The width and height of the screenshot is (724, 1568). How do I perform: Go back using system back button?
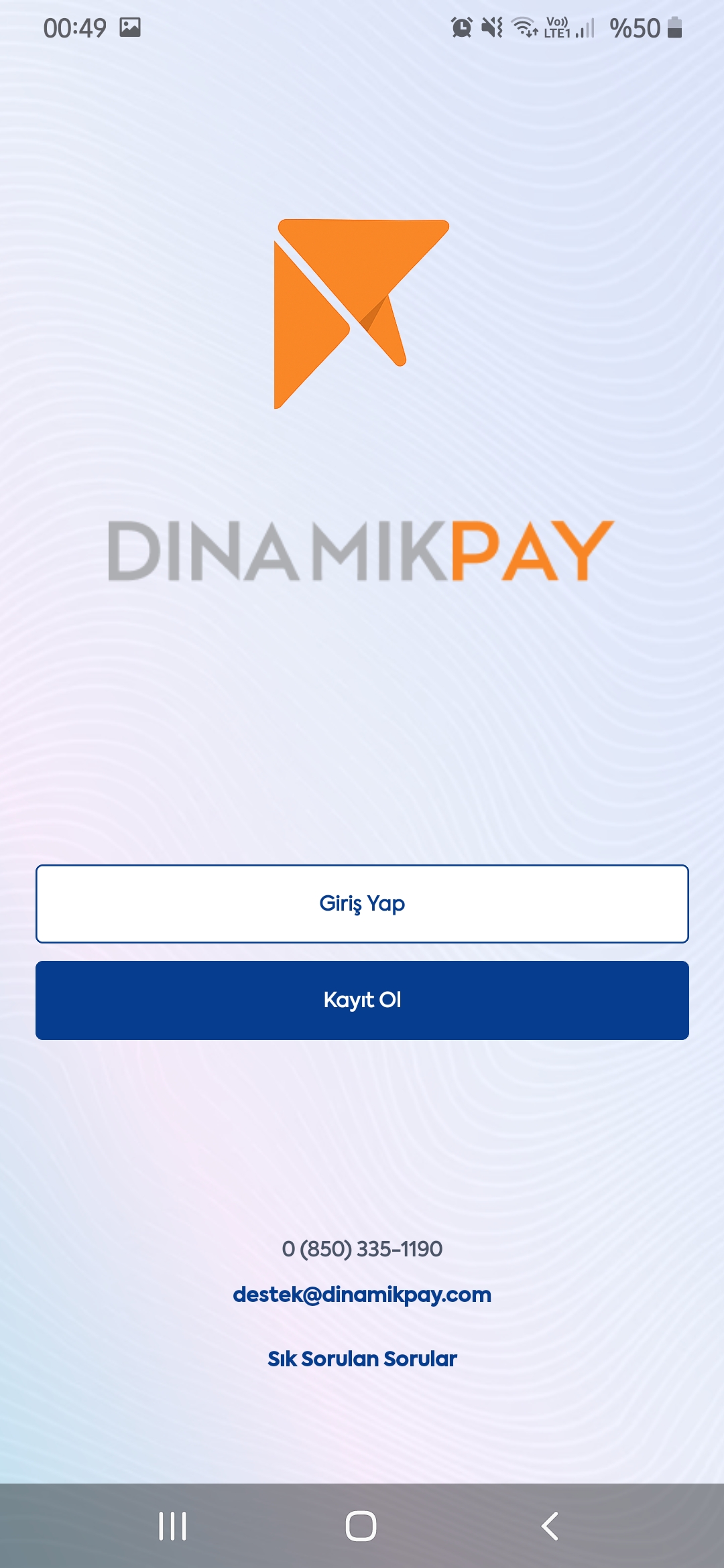(550, 1526)
